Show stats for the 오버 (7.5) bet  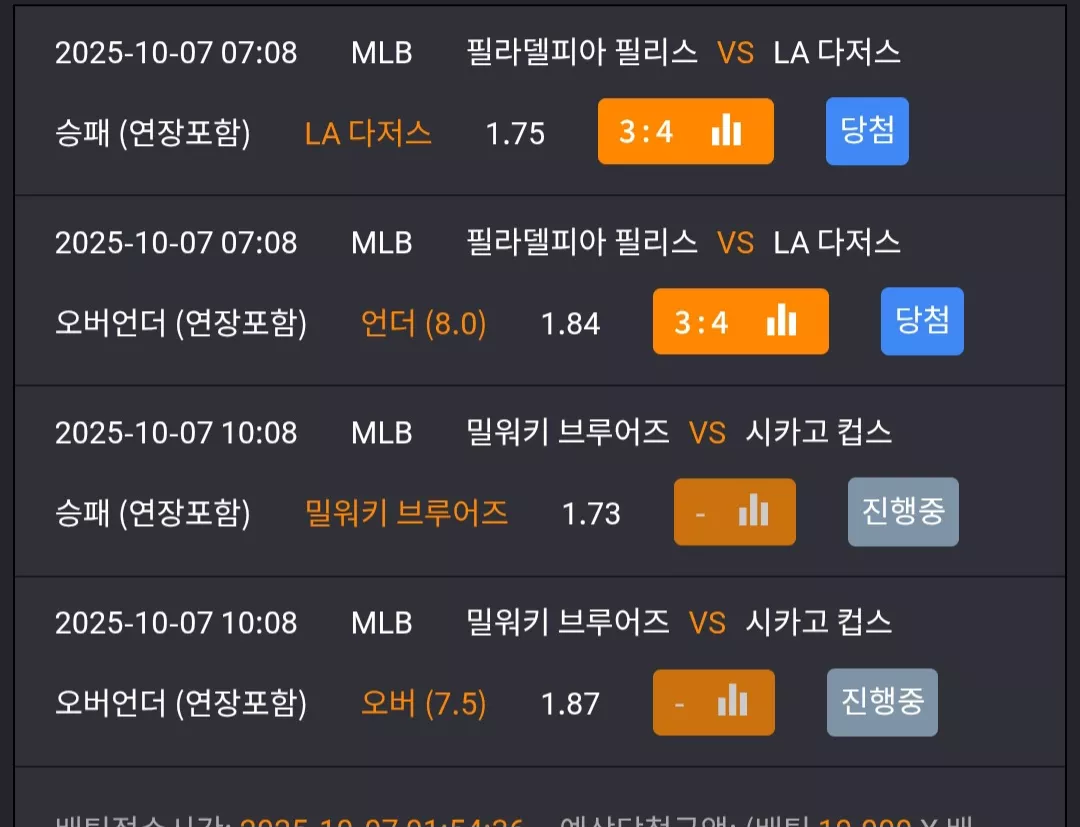click(714, 702)
